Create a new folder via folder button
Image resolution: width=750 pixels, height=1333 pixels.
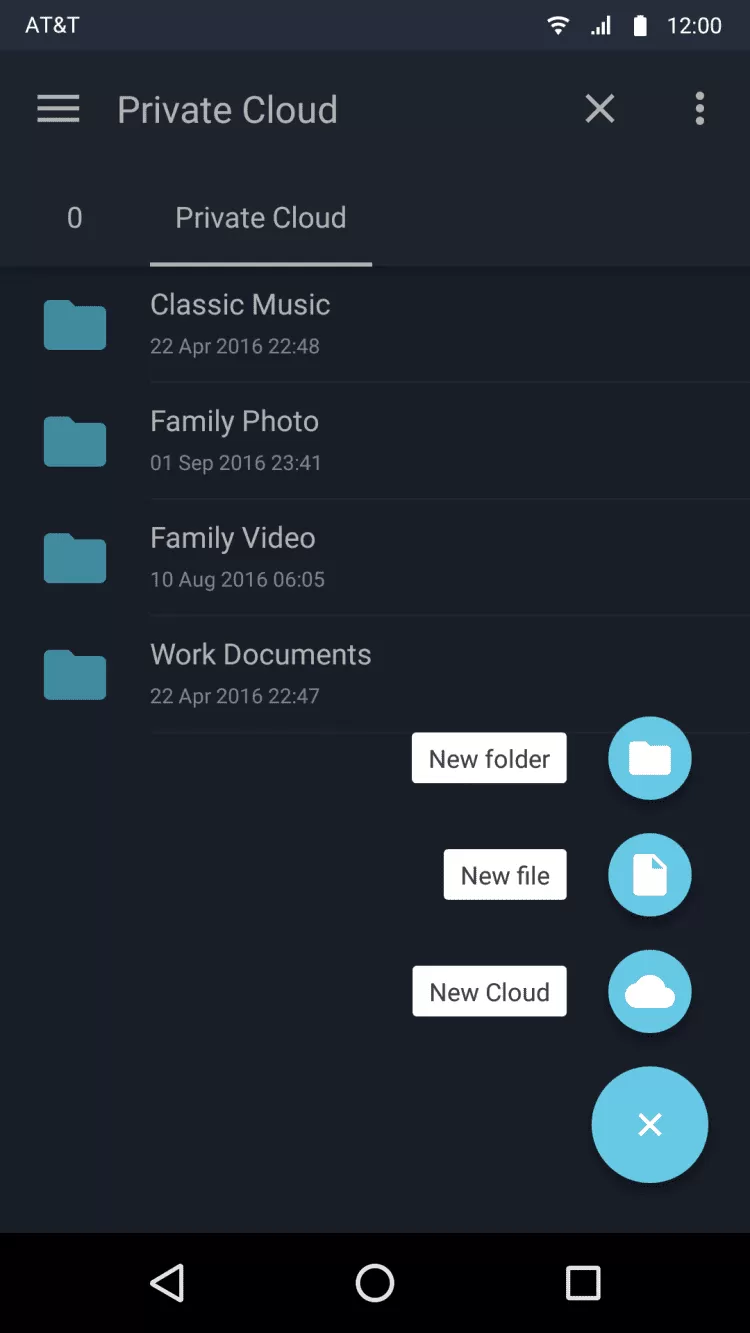pos(650,759)
